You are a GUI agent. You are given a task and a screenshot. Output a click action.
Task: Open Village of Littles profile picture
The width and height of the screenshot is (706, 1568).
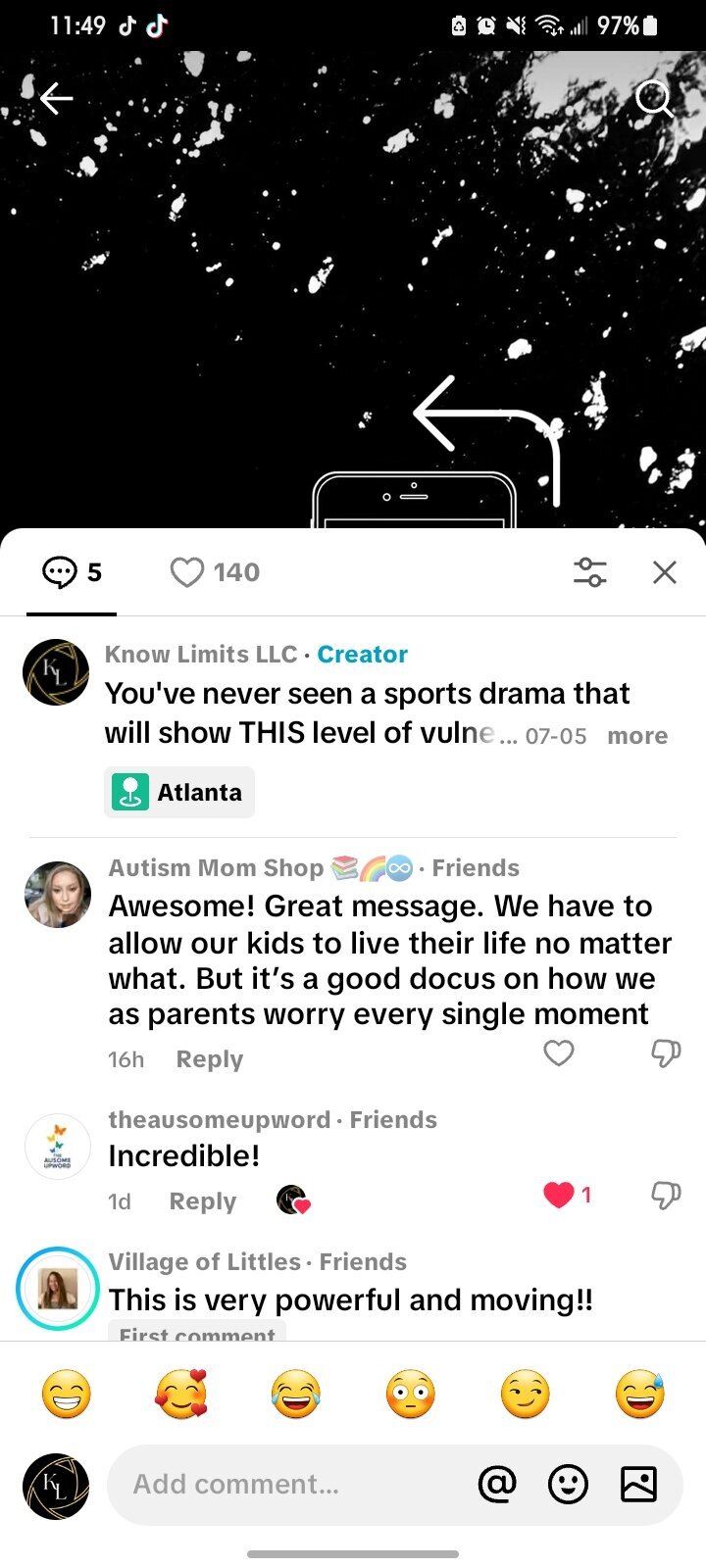click(58, 1288)
